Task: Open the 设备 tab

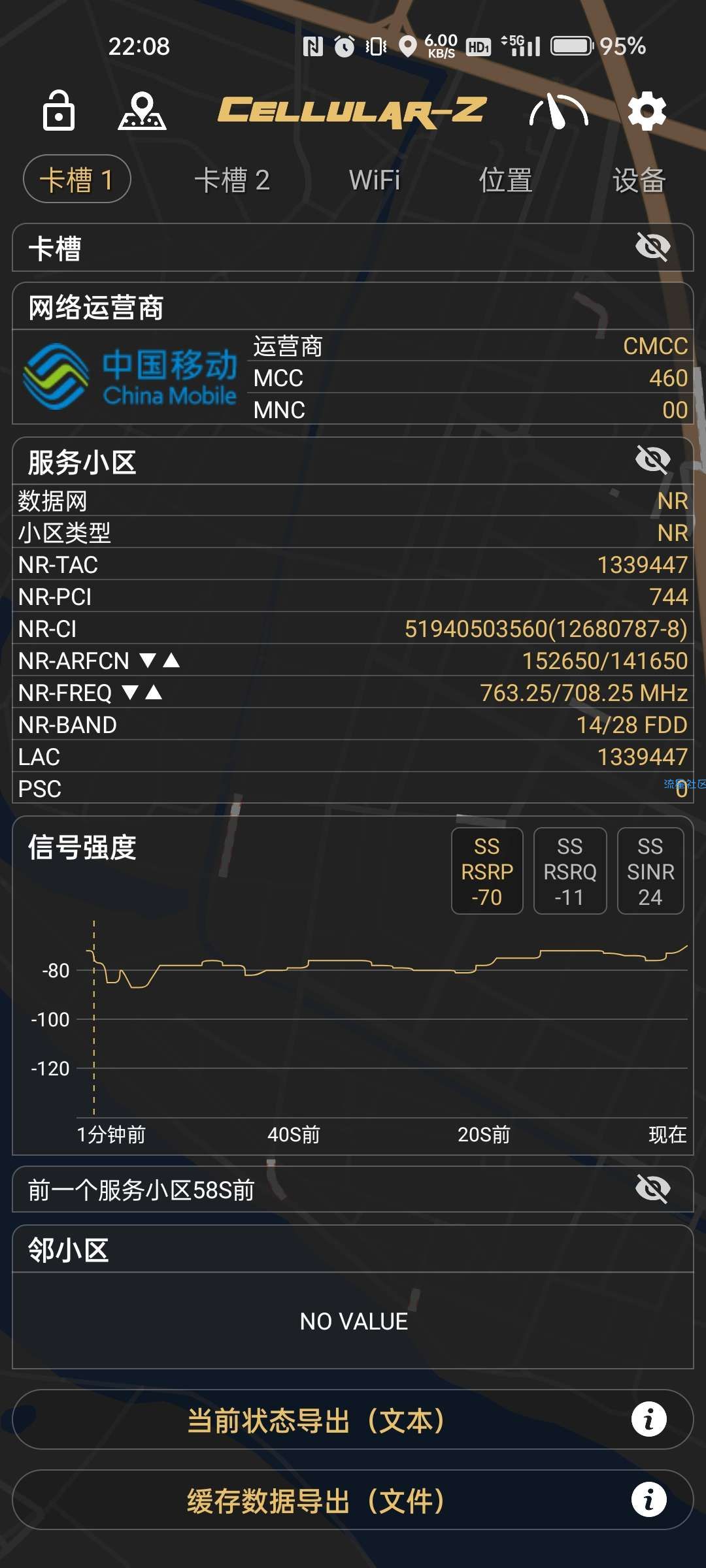Action: (x=639, y=180)
